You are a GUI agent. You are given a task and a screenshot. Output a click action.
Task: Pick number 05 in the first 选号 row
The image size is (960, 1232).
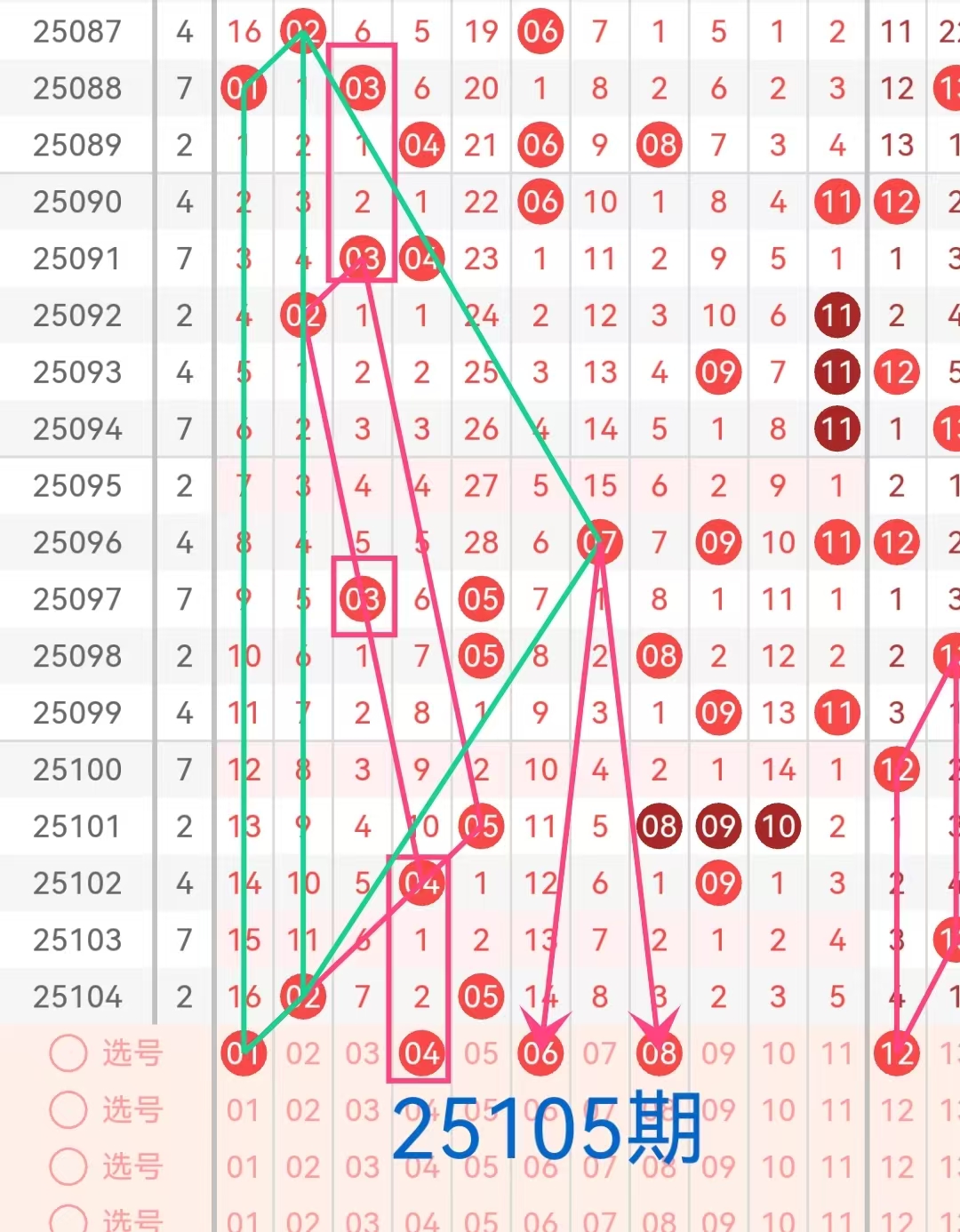coord(481,1053)
